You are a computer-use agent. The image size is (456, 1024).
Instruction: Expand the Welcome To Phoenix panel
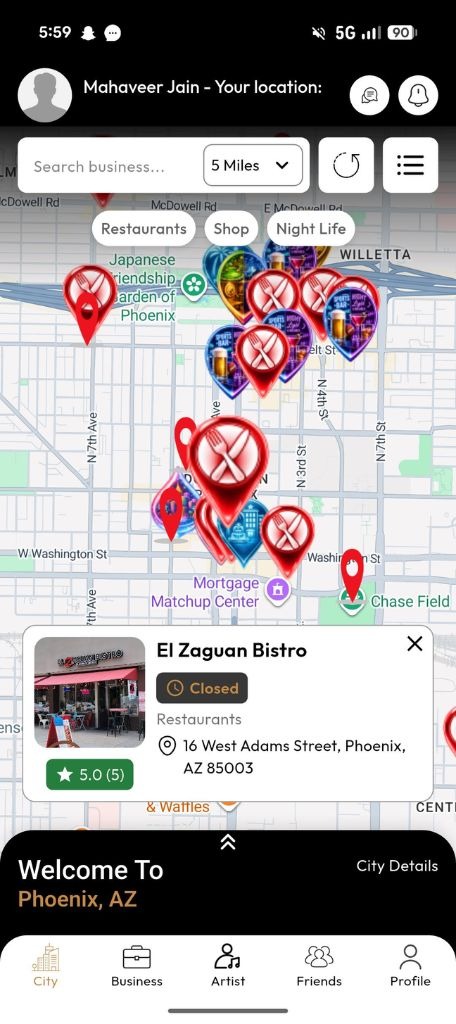click(x=227, y=842)
